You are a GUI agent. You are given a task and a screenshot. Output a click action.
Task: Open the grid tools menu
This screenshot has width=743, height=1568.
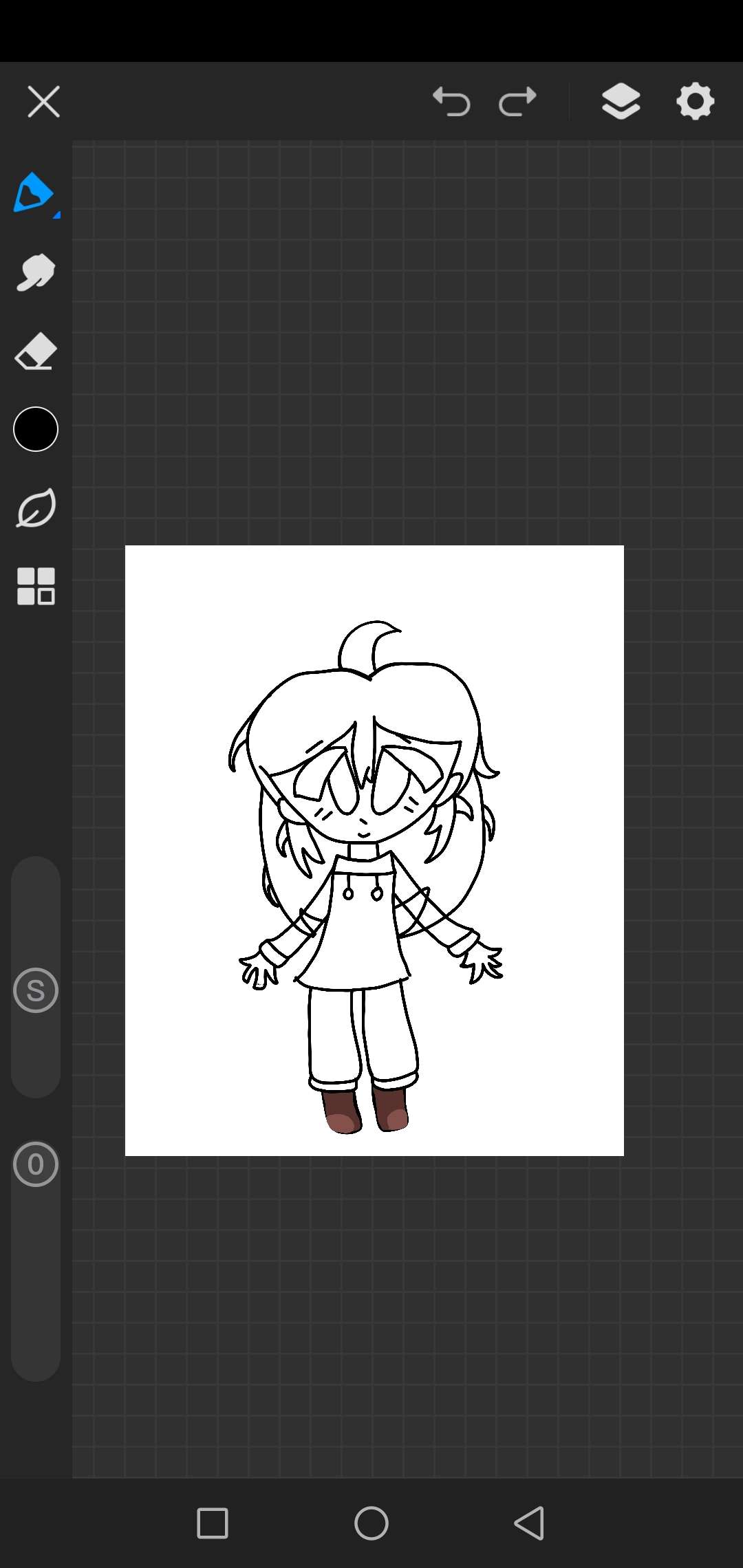36,586
